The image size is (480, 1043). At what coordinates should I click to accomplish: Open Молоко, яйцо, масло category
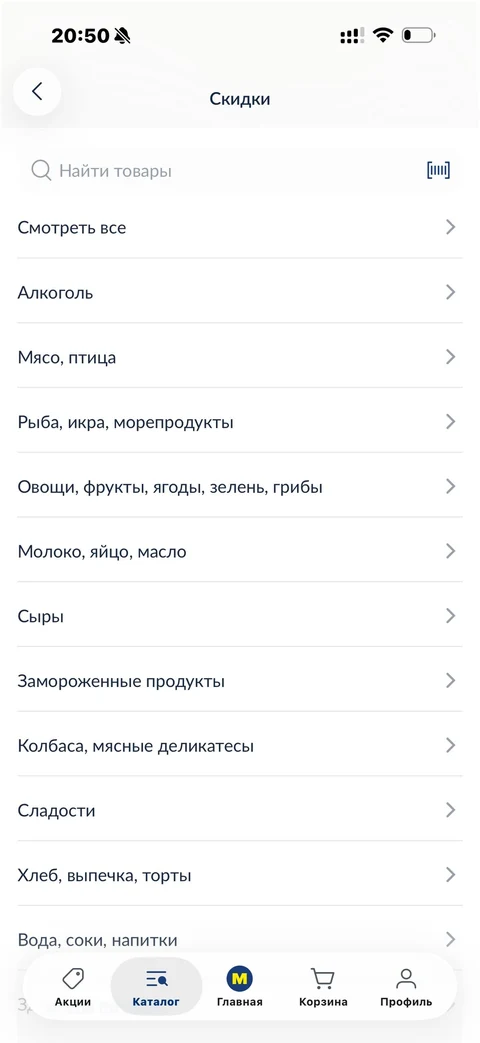tap(240, 551)
